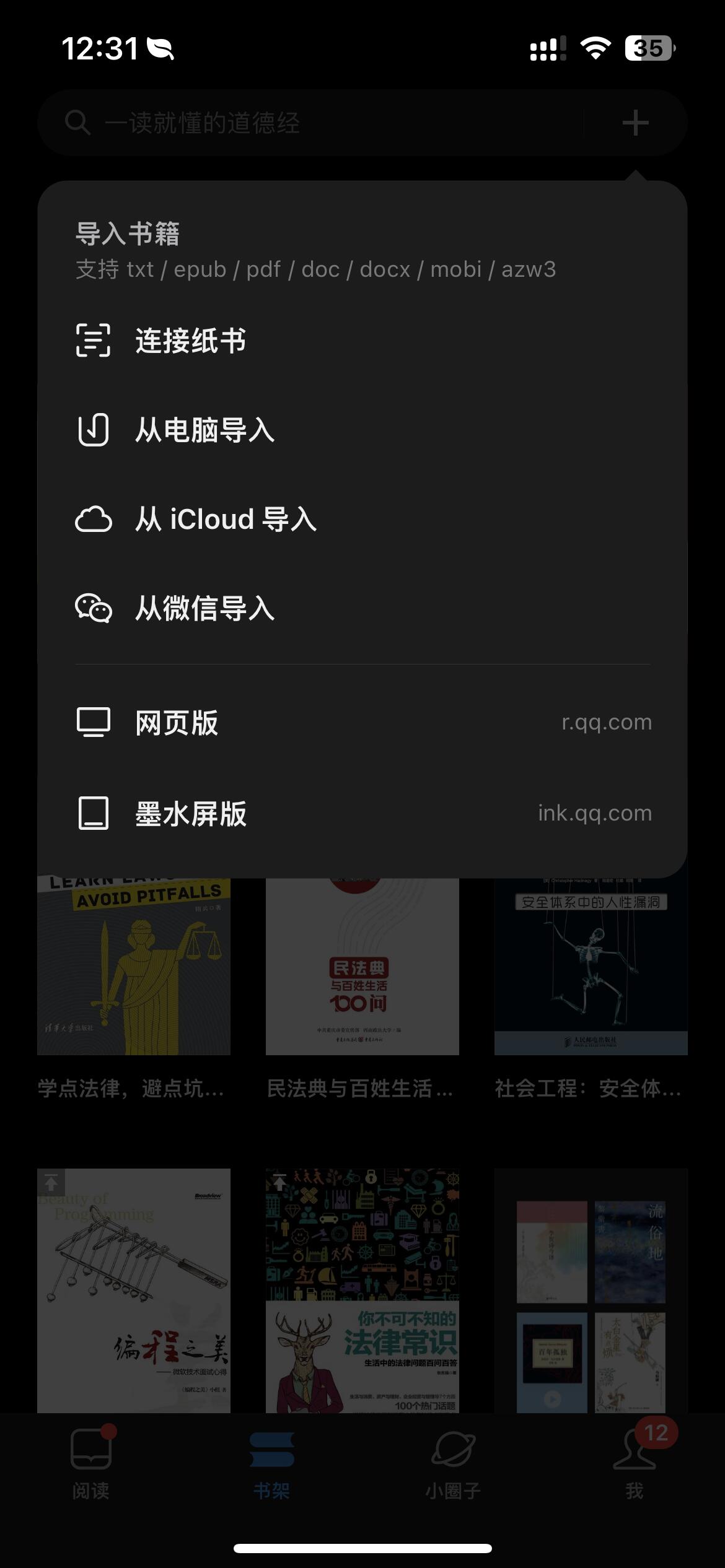Choose 从电脑导入 import option
The width and height of the screenshot is (725, 1568).
click(204, 430)
